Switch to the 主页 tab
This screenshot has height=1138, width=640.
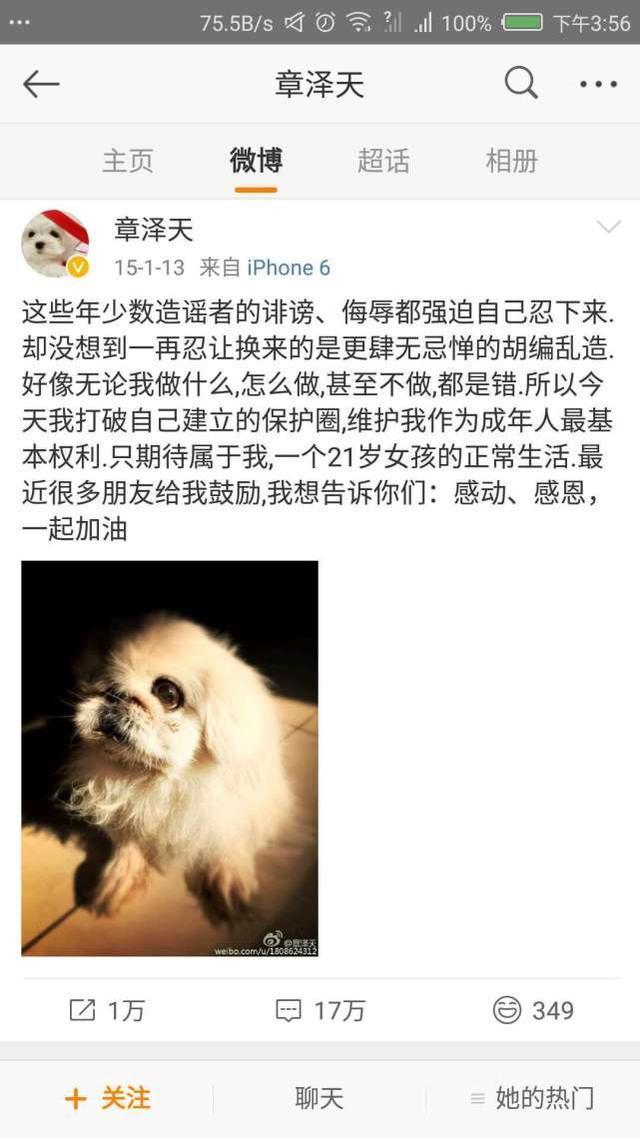click(128, 160)
